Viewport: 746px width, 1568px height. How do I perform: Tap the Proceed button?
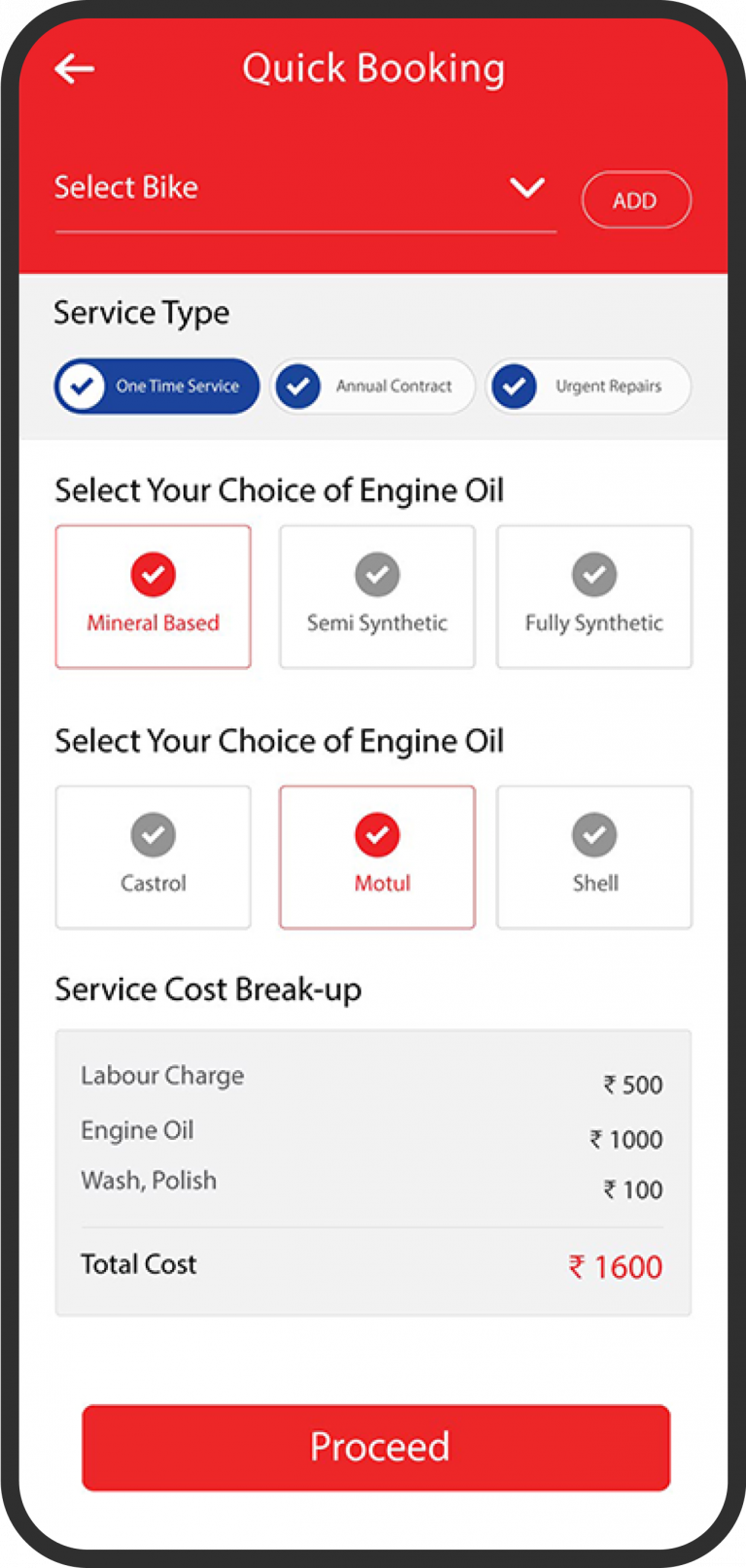pos(377,1448)
